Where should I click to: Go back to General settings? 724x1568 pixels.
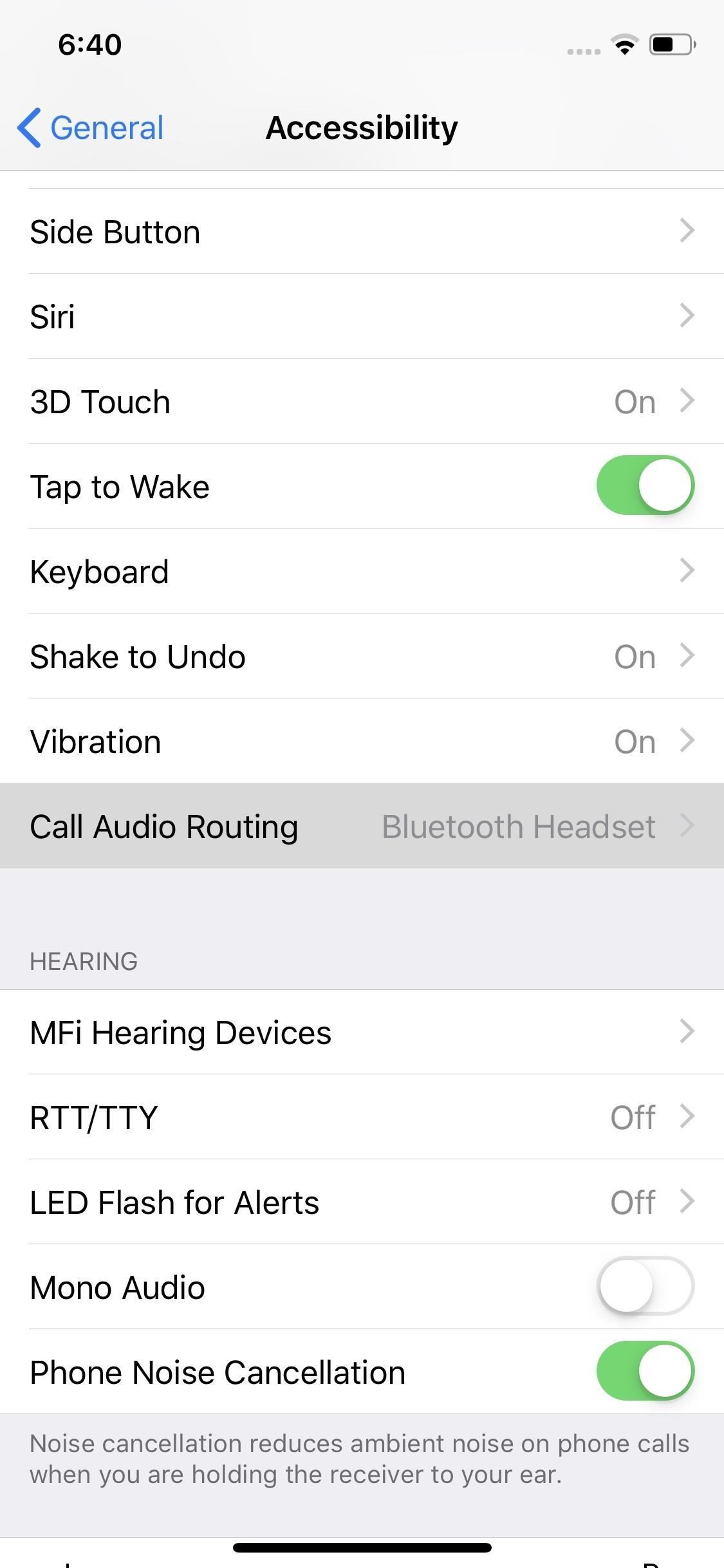pyautogui.click(x=91, y=127)
